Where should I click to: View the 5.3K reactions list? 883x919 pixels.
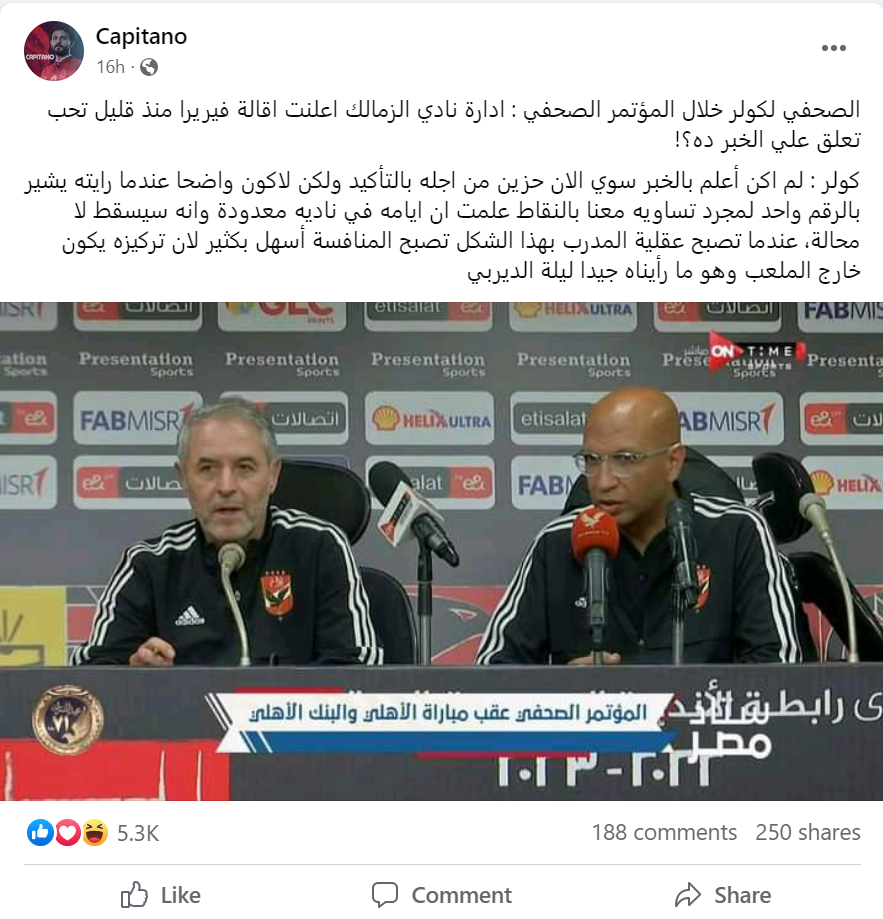tap(138, 833)
